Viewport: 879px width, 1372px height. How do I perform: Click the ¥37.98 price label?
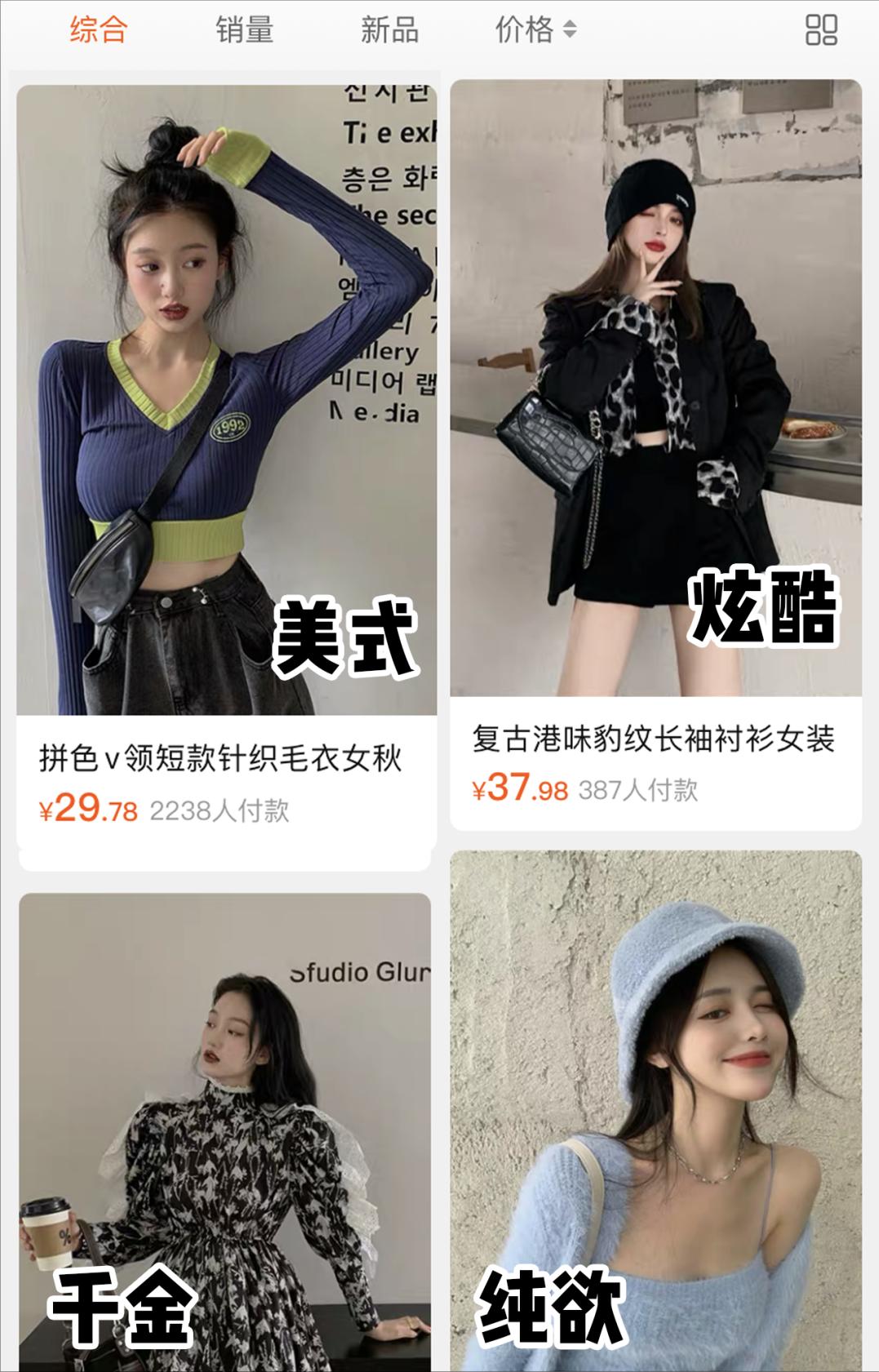pyautogui.click(x=520, y=788)
